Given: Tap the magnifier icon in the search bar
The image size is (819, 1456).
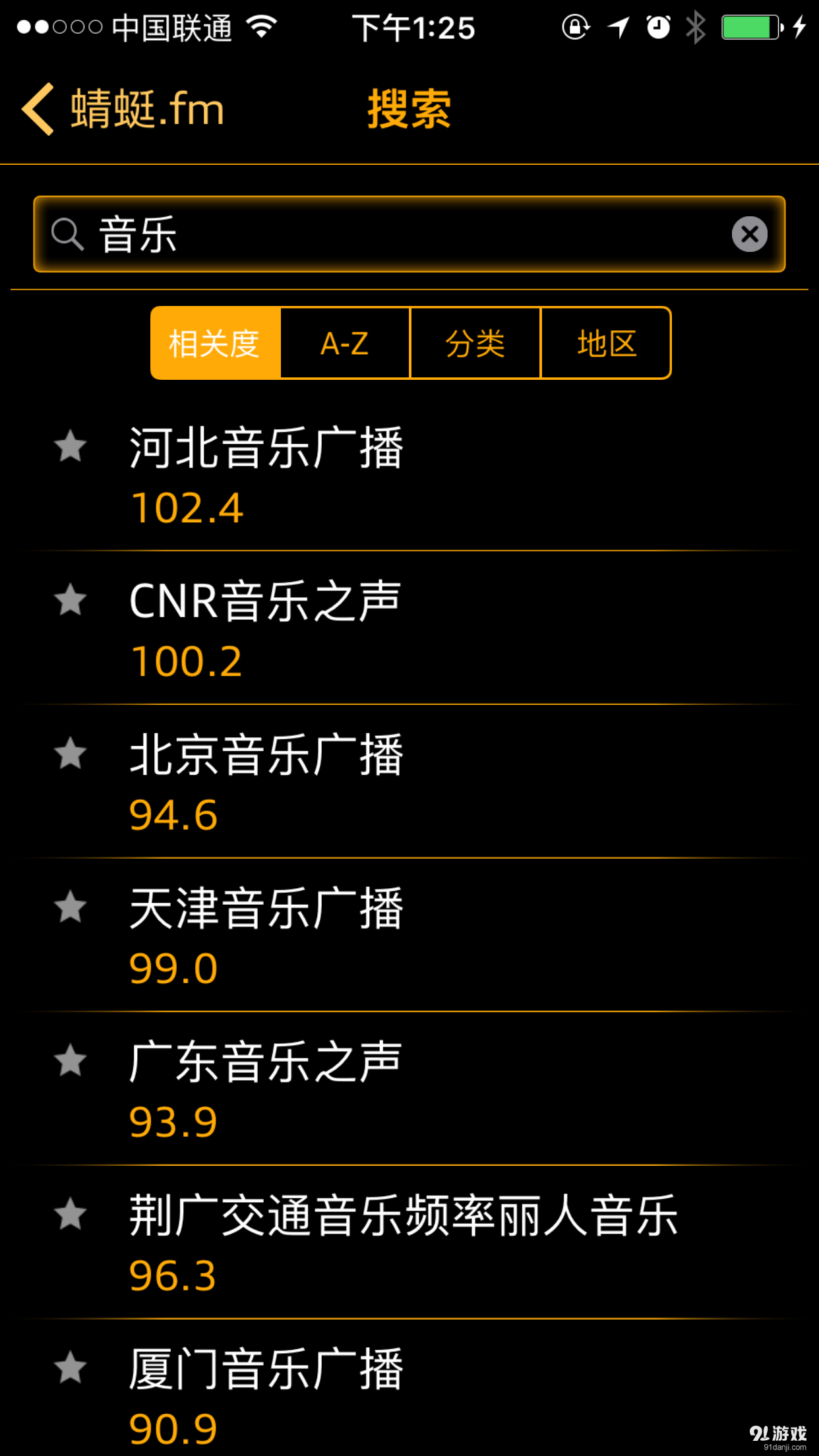Looking at the screenshot, I should (x=68, y=234).
